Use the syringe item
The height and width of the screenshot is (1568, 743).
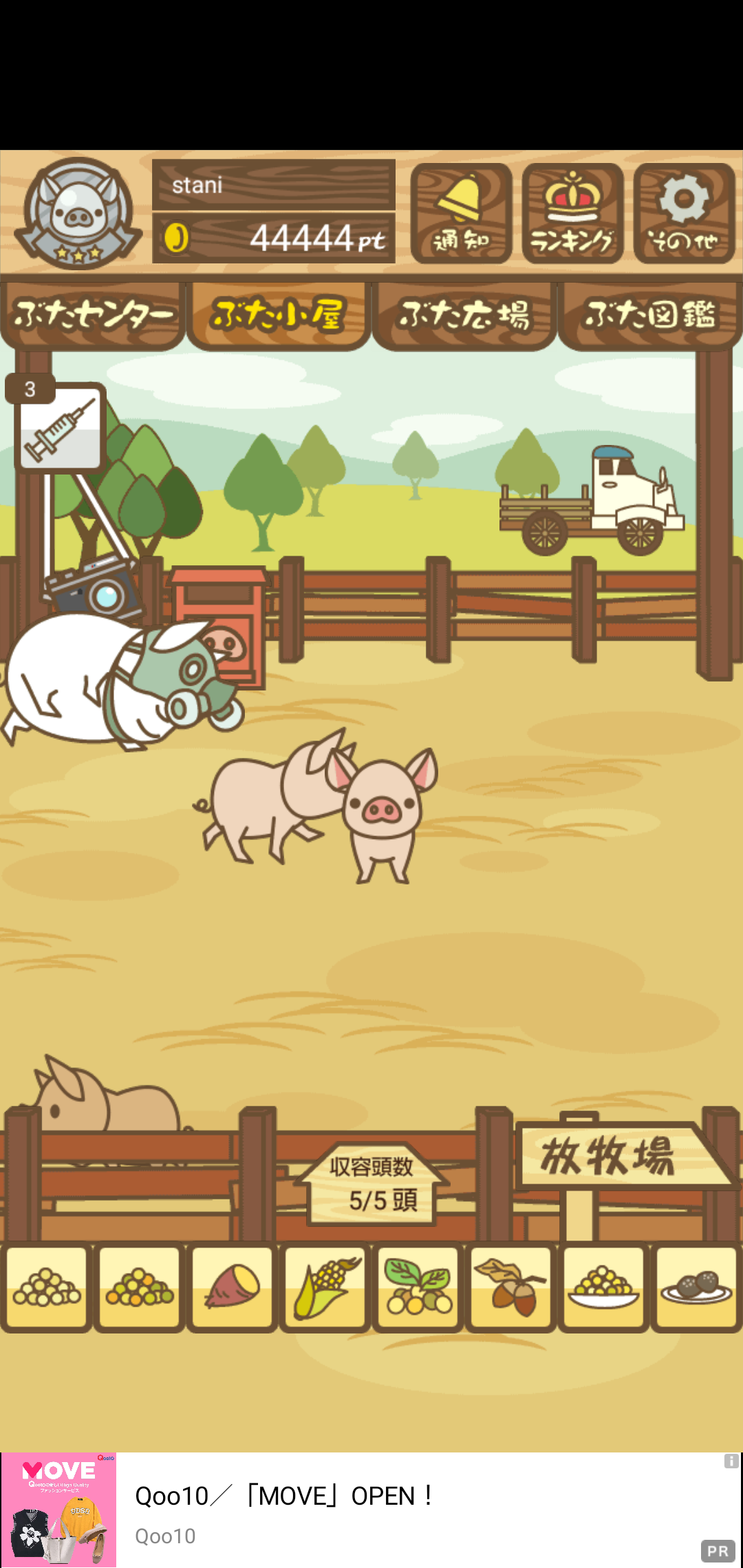point(61,428)
